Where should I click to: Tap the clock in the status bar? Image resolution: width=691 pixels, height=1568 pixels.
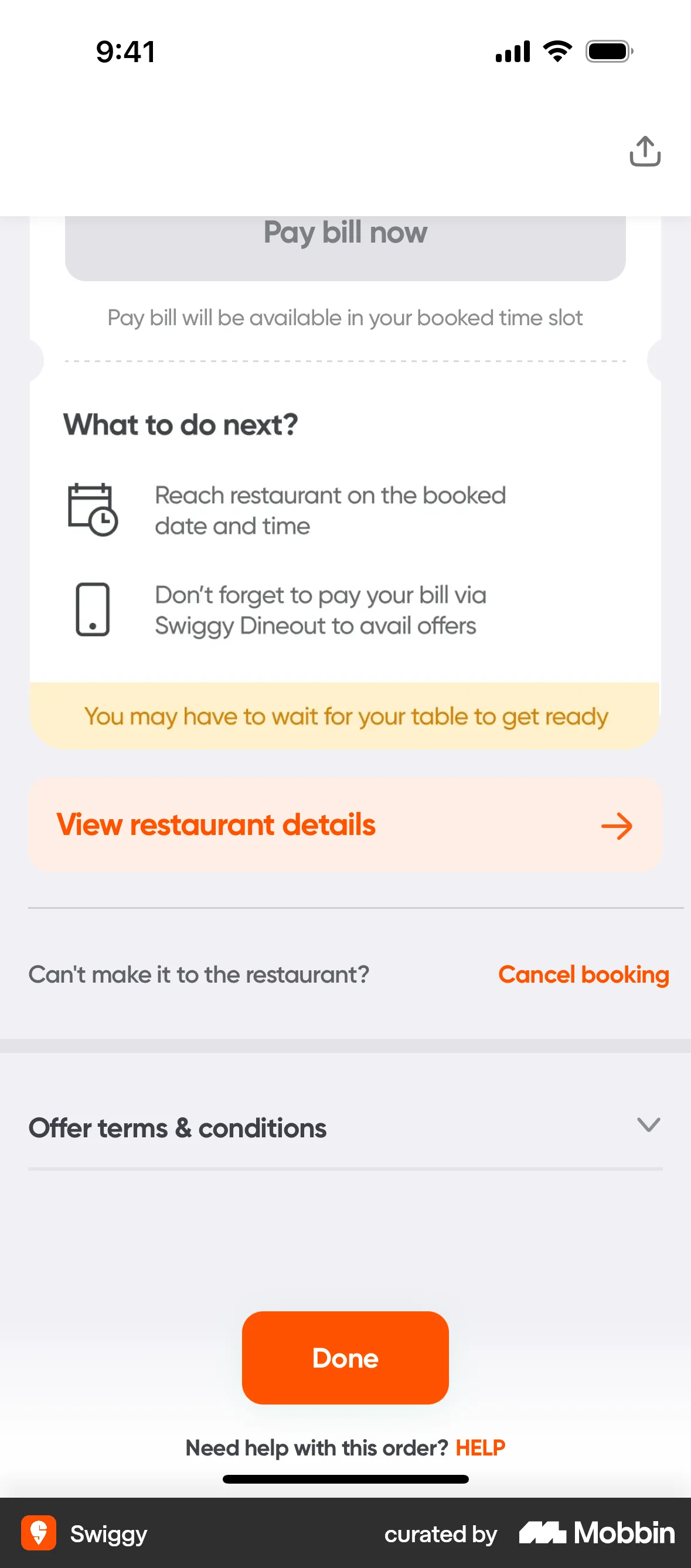click(124, 52)
